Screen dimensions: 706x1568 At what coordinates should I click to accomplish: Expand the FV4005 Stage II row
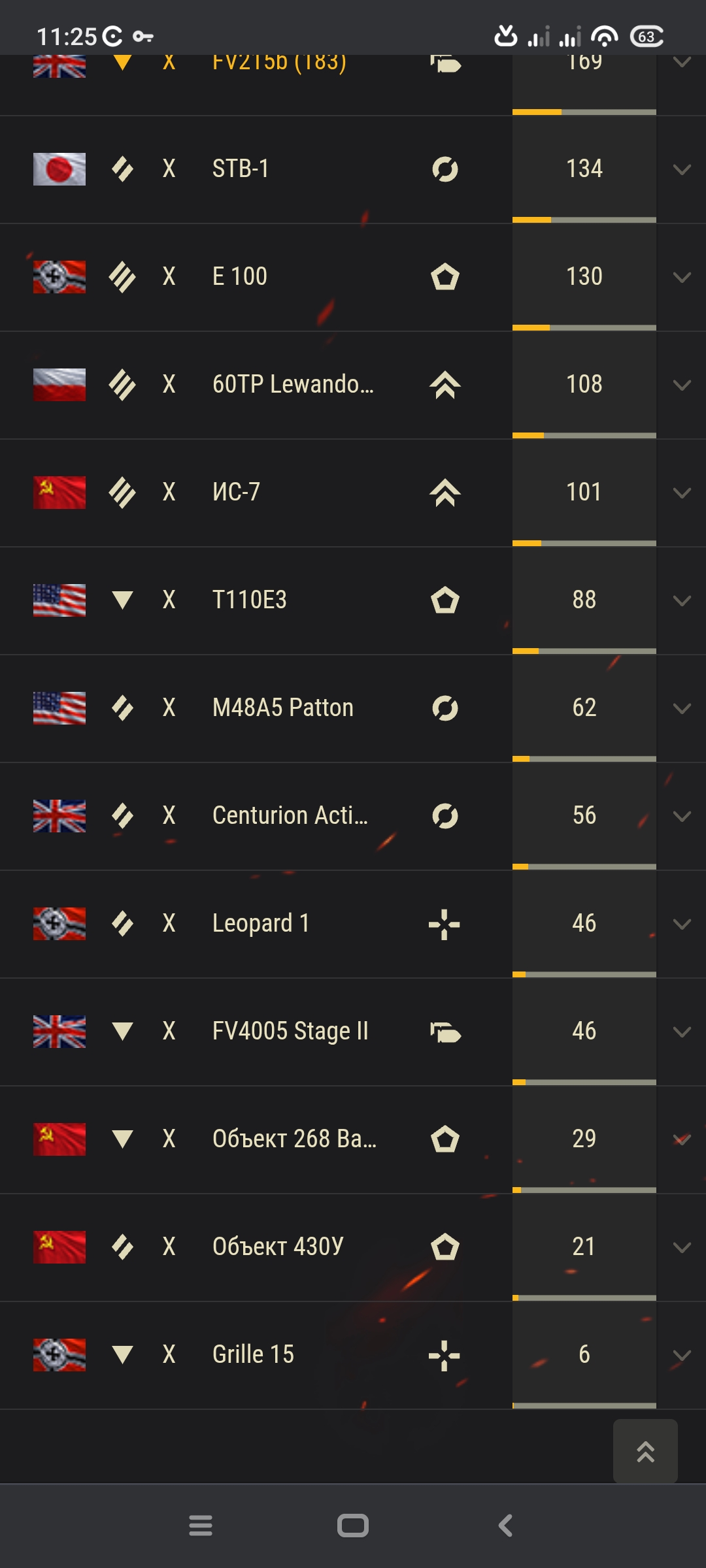pos(682,1032)
